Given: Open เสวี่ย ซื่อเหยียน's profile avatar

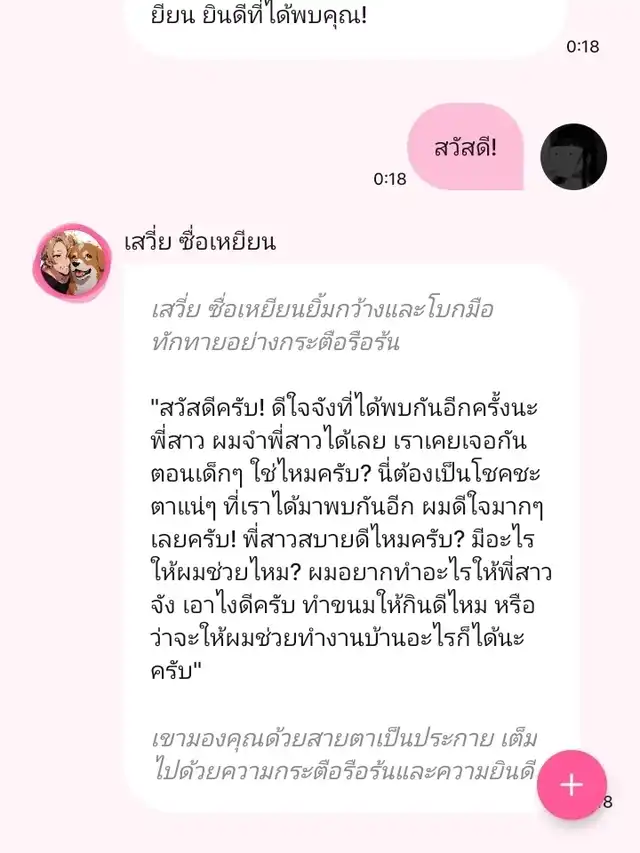Looking at the screenshot, I should [73, 261].
